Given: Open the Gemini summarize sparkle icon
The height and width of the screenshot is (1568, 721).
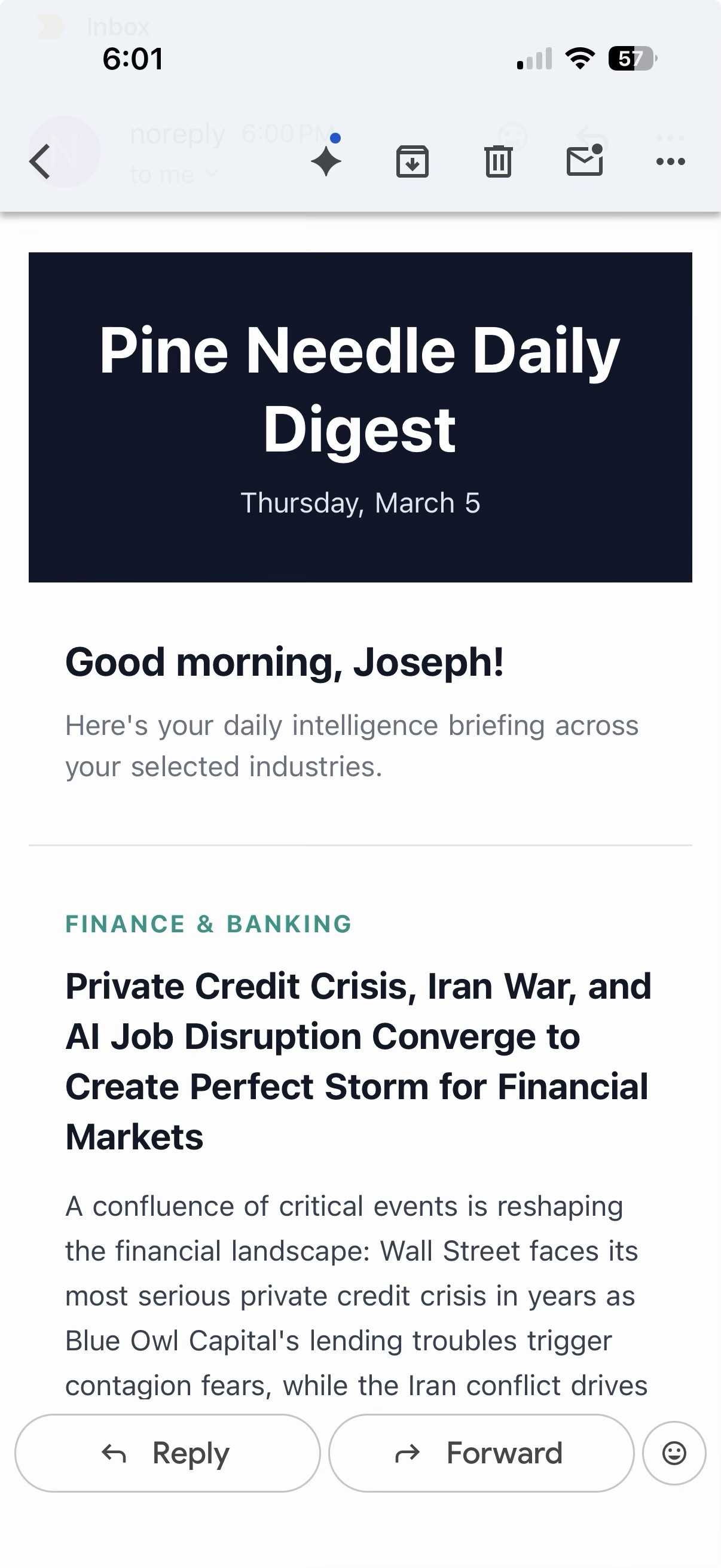Looking at the screenshot, I should (326, 161).
